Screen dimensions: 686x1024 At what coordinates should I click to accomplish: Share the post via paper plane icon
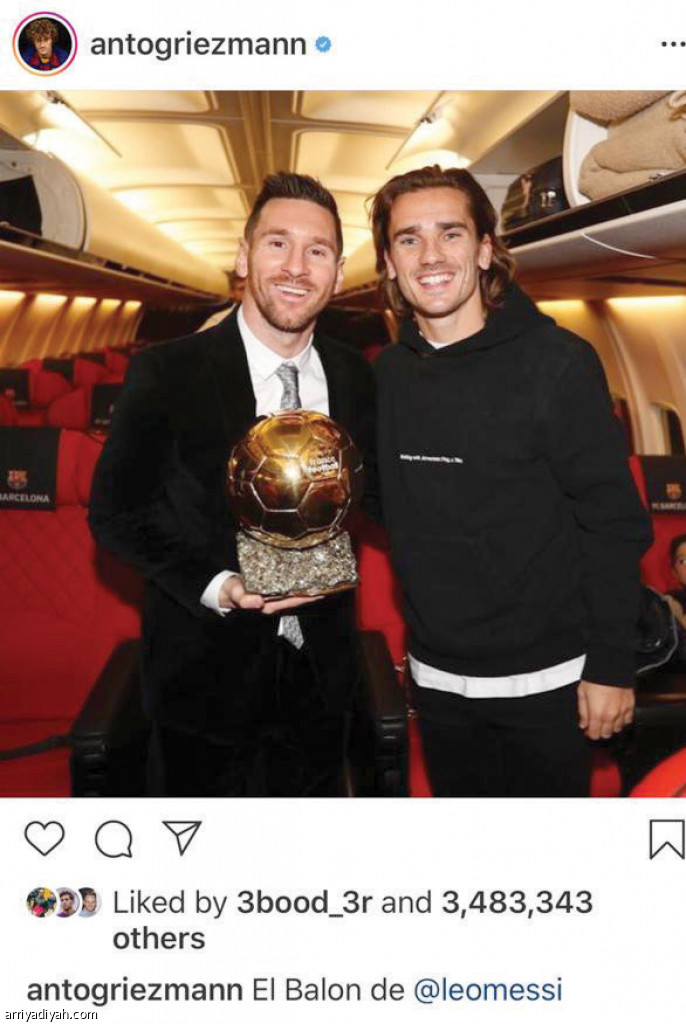(182, 837)
